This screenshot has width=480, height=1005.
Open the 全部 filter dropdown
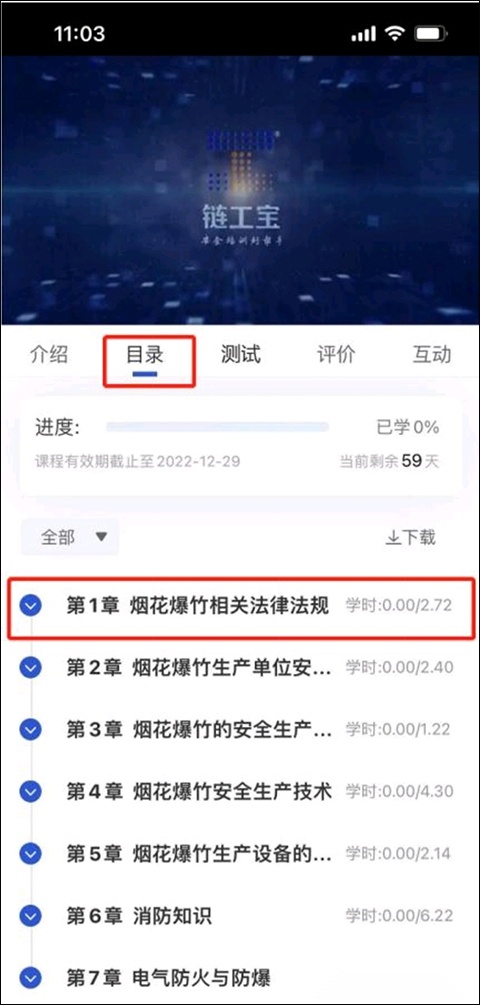pyautogui.click(x=70, y=537)
